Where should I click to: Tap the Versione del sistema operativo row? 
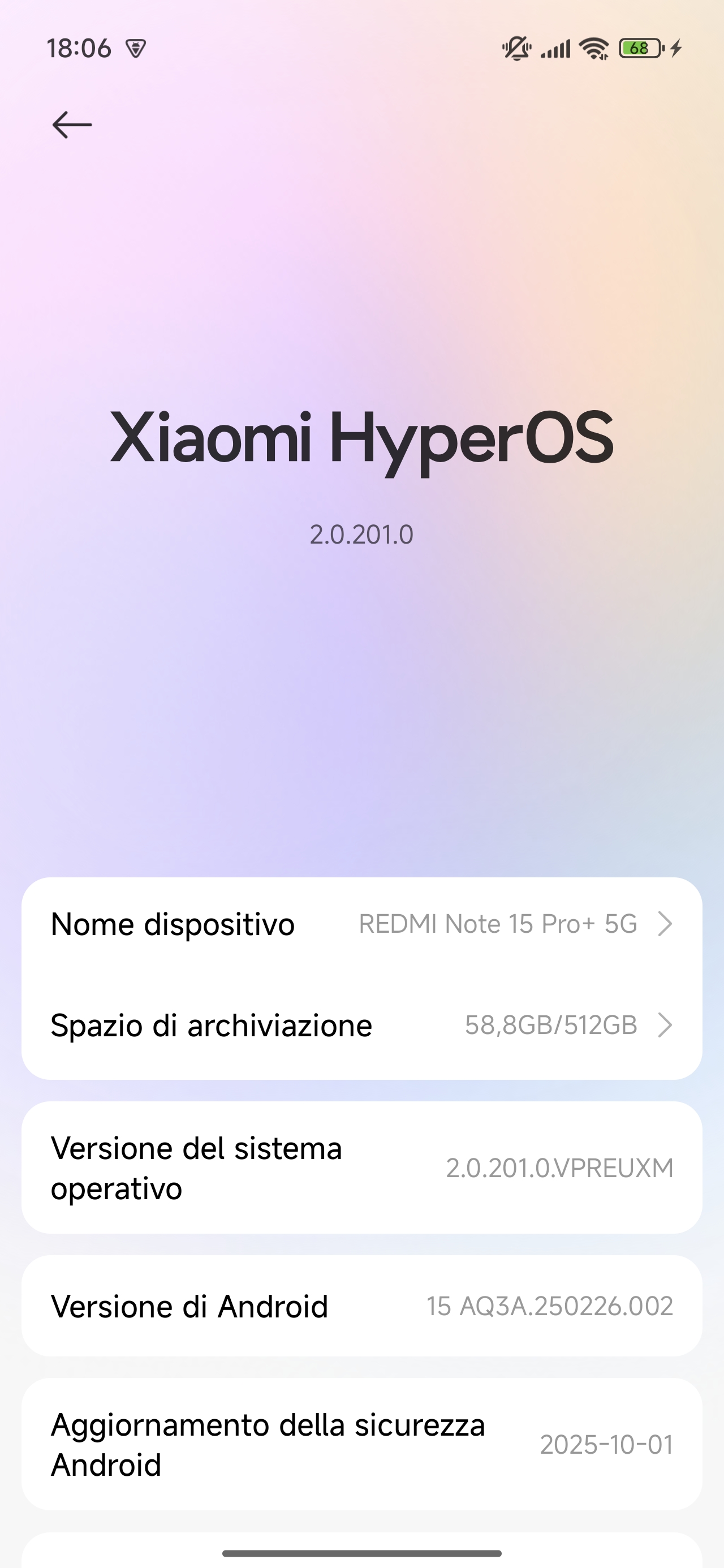click(x=361, y=1168)
